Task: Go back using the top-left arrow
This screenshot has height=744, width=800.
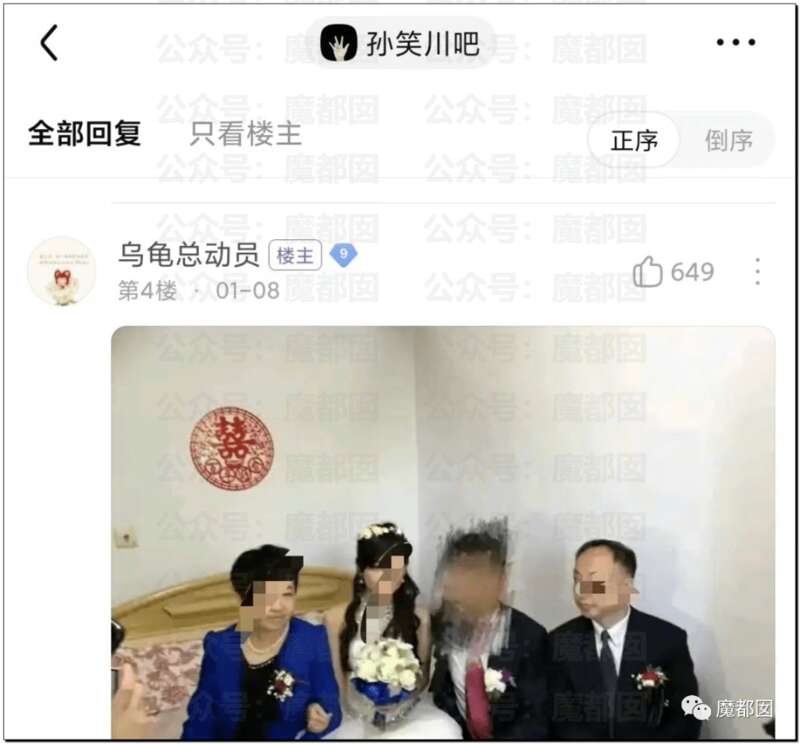Action: [49, 43]
